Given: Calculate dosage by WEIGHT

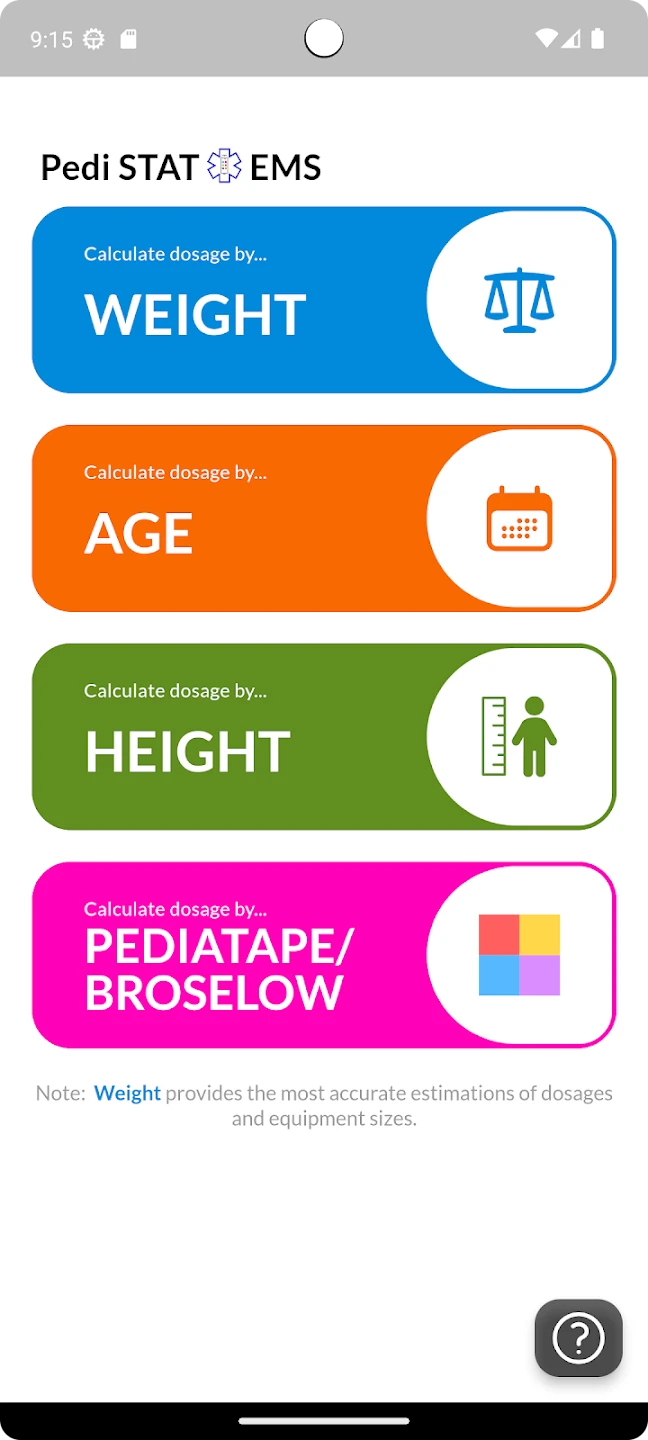Looking at the screenshot, I should tap(324, 300).
